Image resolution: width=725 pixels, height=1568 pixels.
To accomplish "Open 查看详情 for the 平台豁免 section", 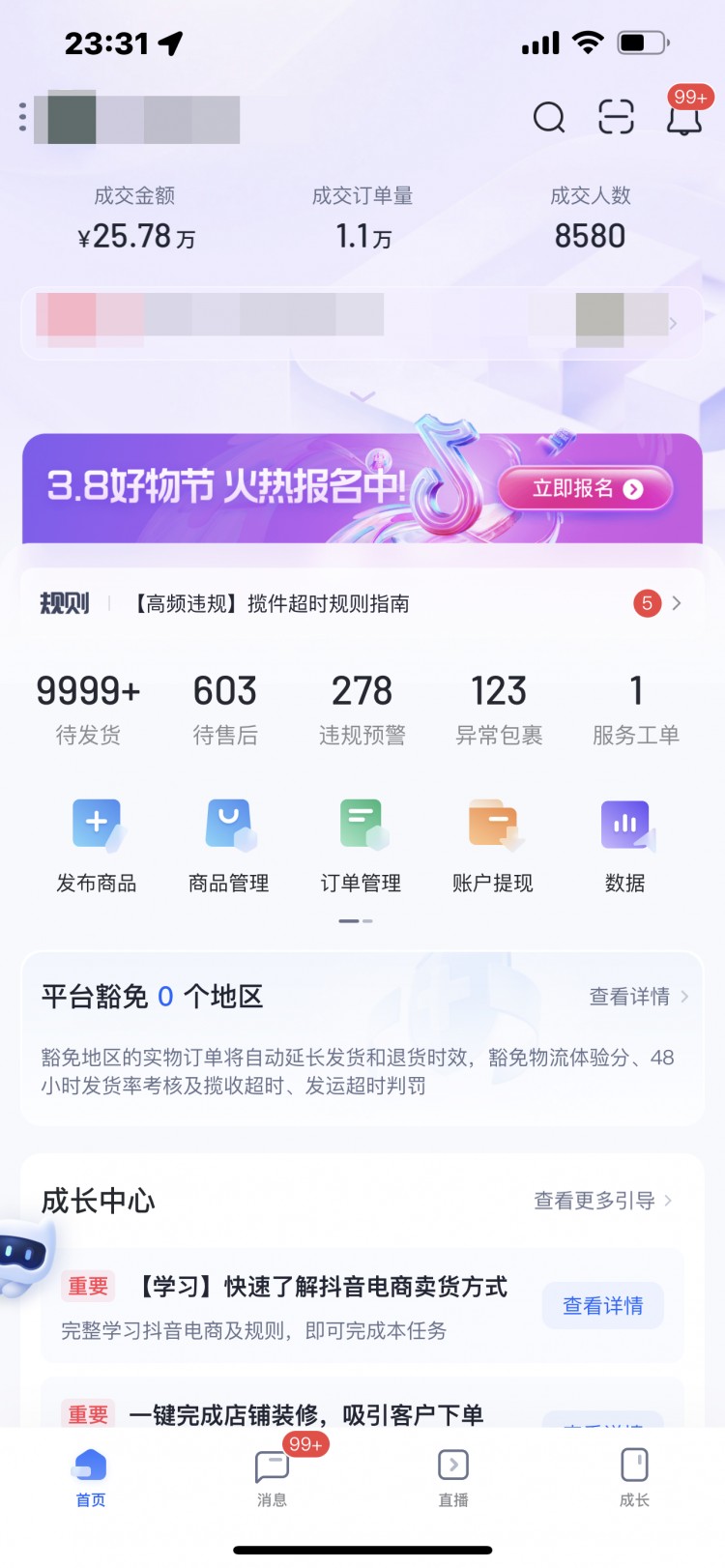I will click(x=630, y=997).
